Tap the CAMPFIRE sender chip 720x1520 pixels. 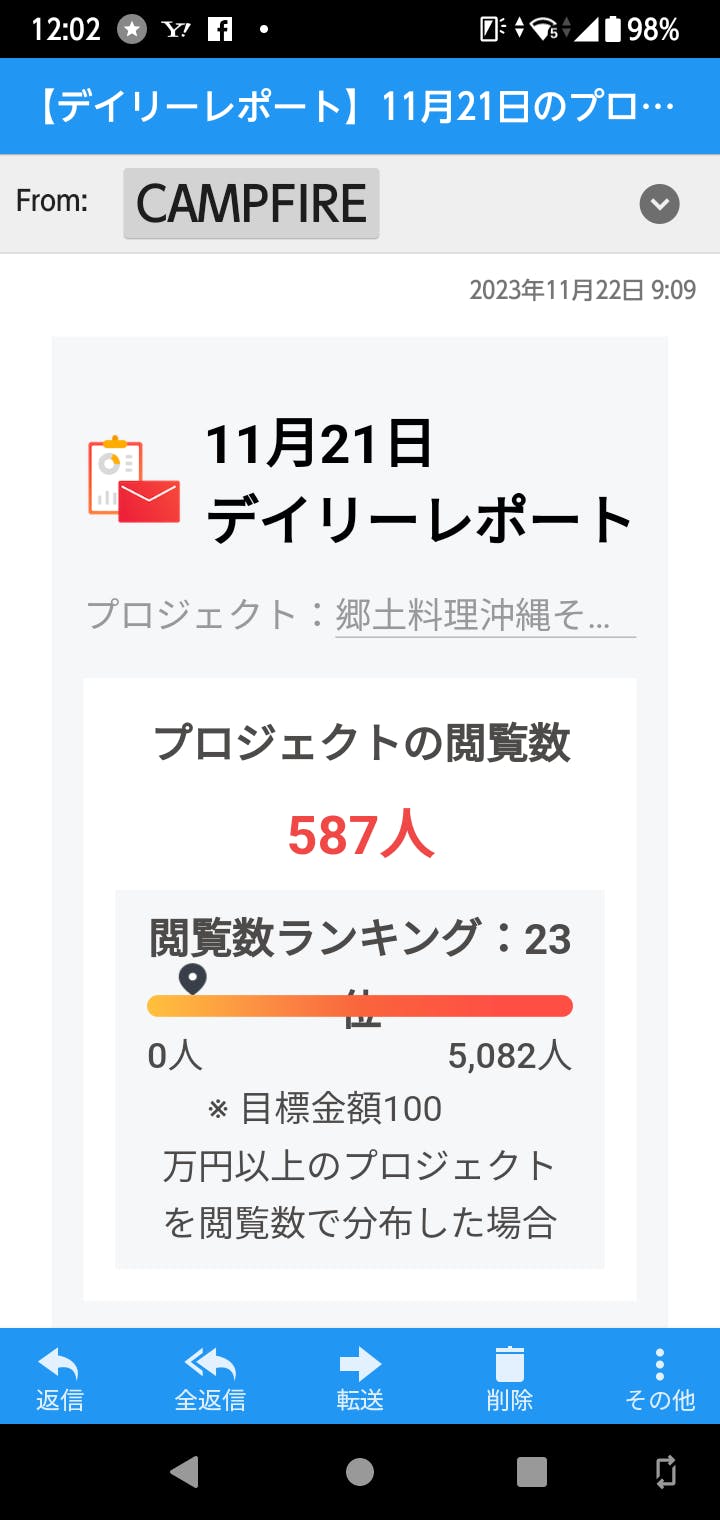251,204
